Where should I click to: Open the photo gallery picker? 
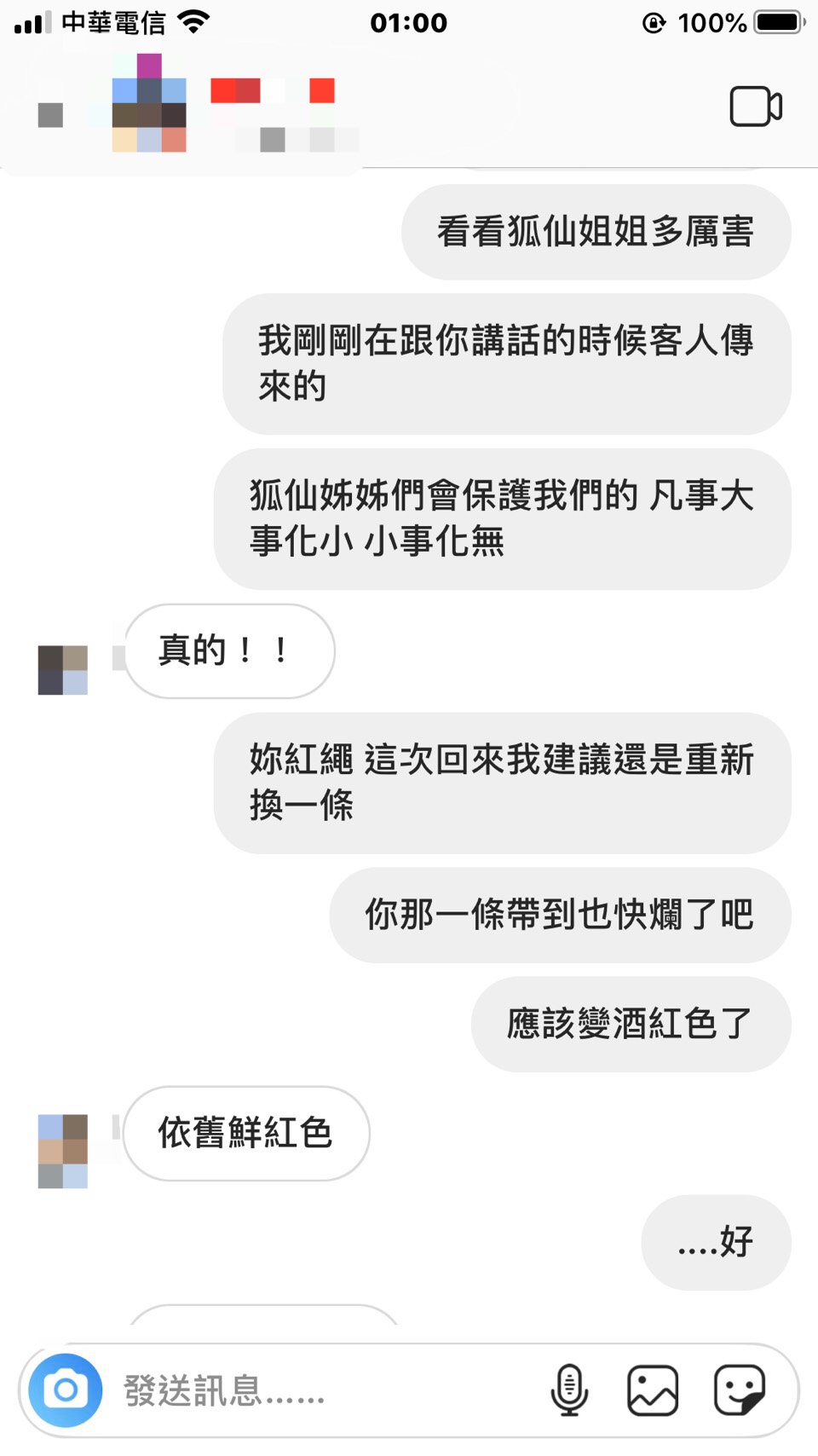pyautogui.click(x=653, y=1390)
